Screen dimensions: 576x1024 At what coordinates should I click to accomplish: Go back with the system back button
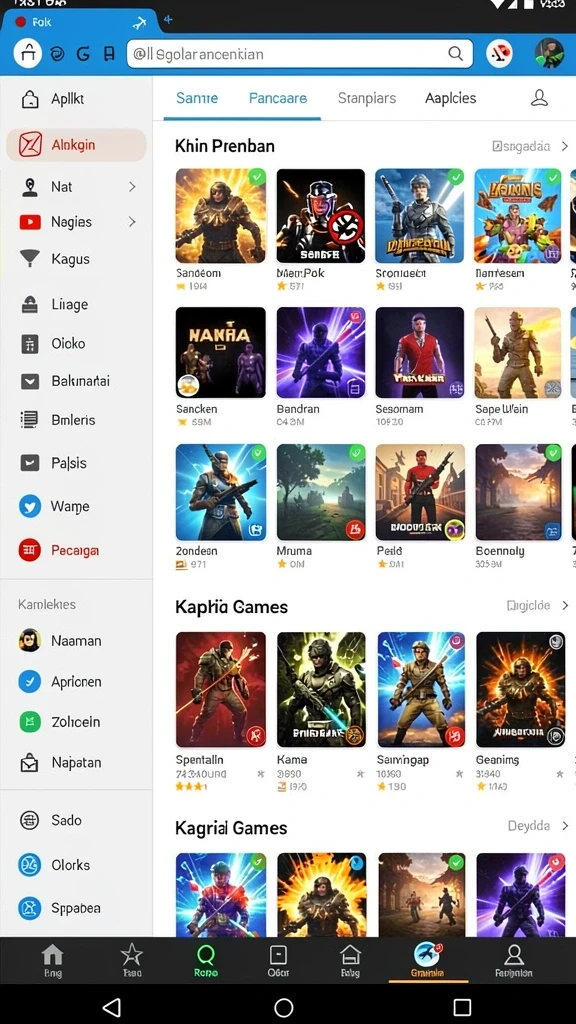[112, 1006]
